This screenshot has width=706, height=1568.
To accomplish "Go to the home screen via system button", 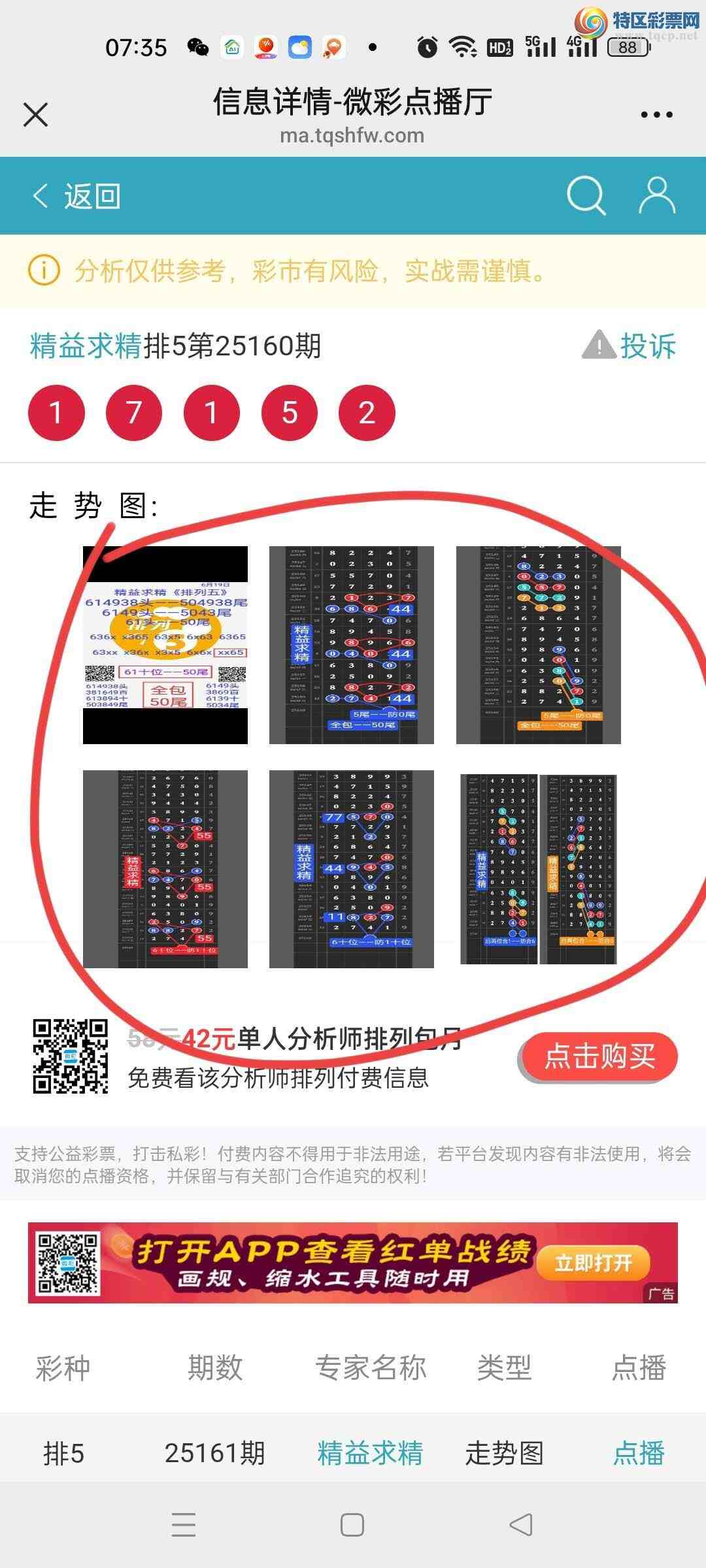I will (352, 1525).
